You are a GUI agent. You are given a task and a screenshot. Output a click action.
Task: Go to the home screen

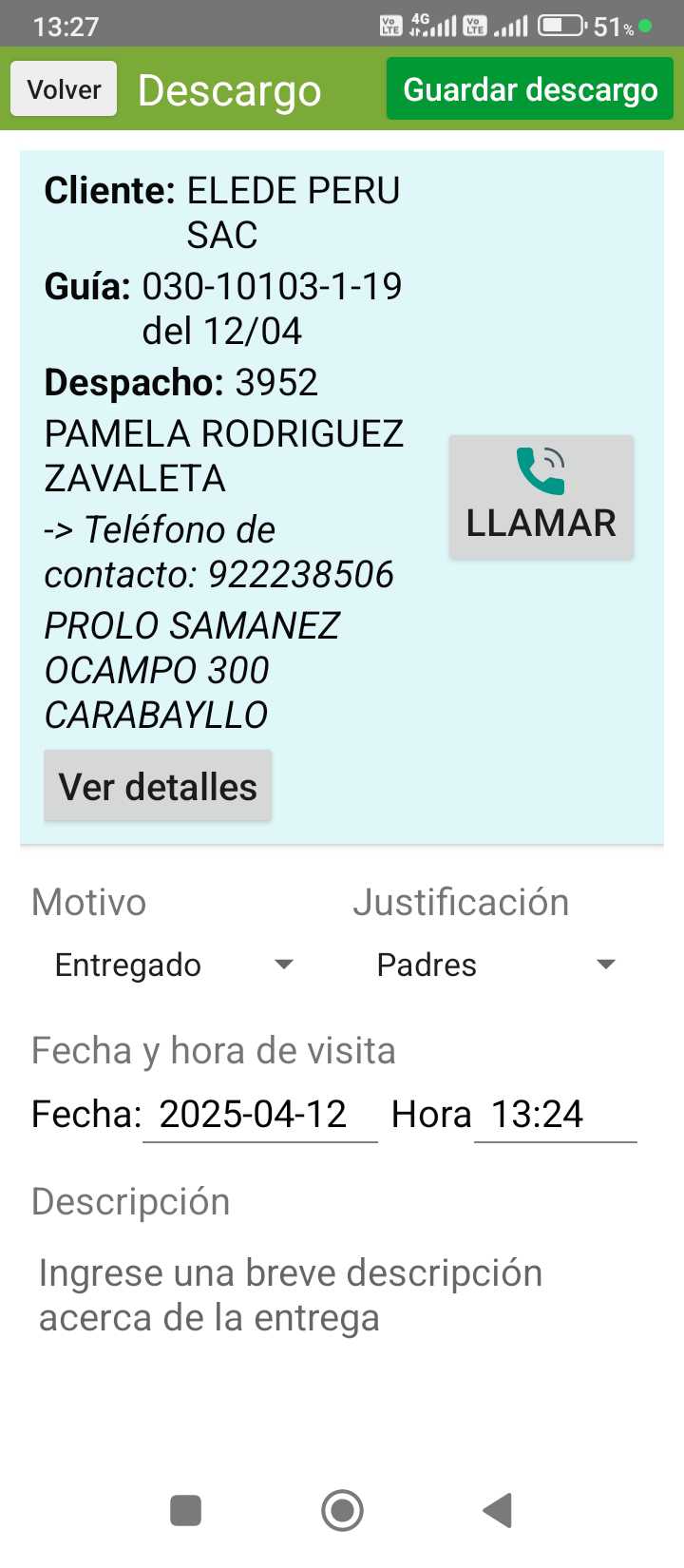tap(342, 1510)
